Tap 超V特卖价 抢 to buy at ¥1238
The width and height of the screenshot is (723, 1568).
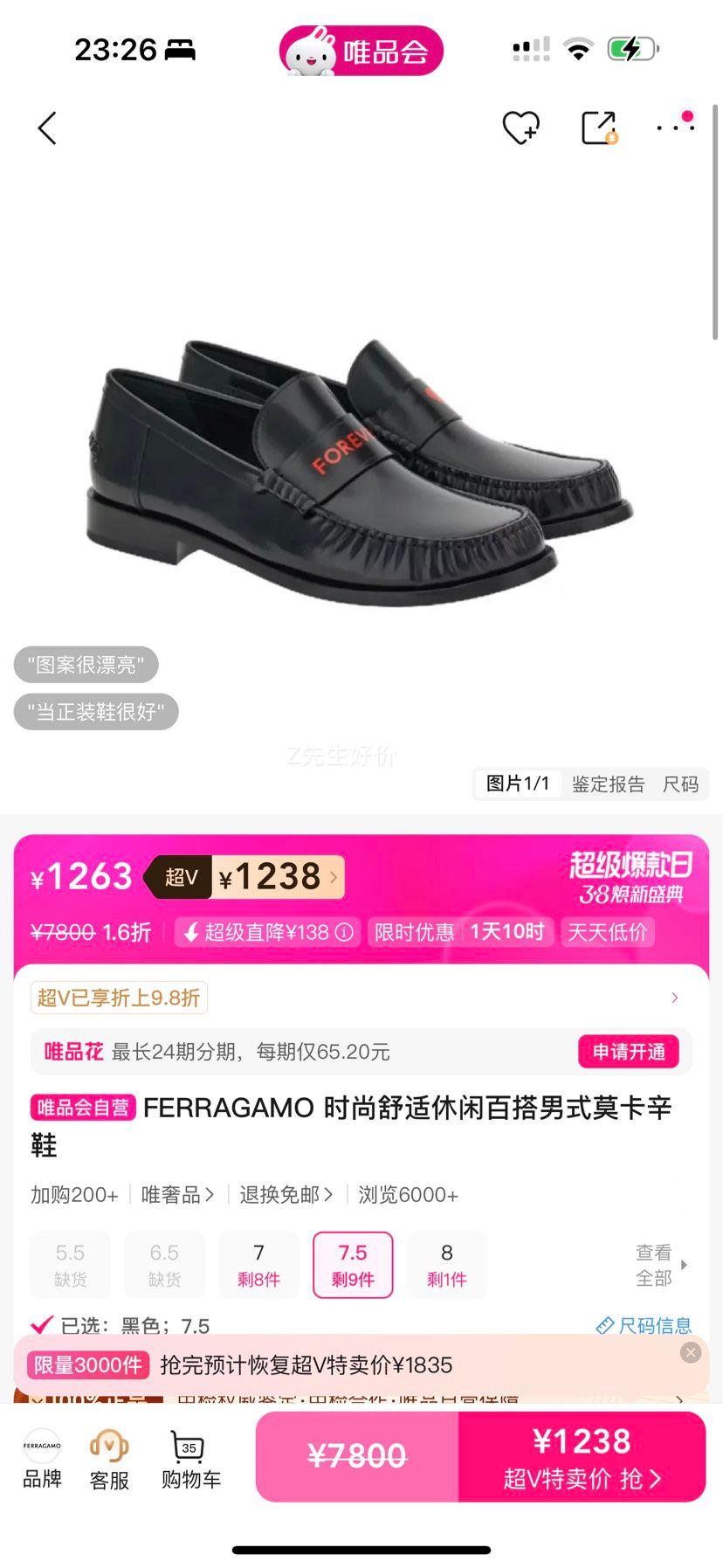(x=583, y=1457)
